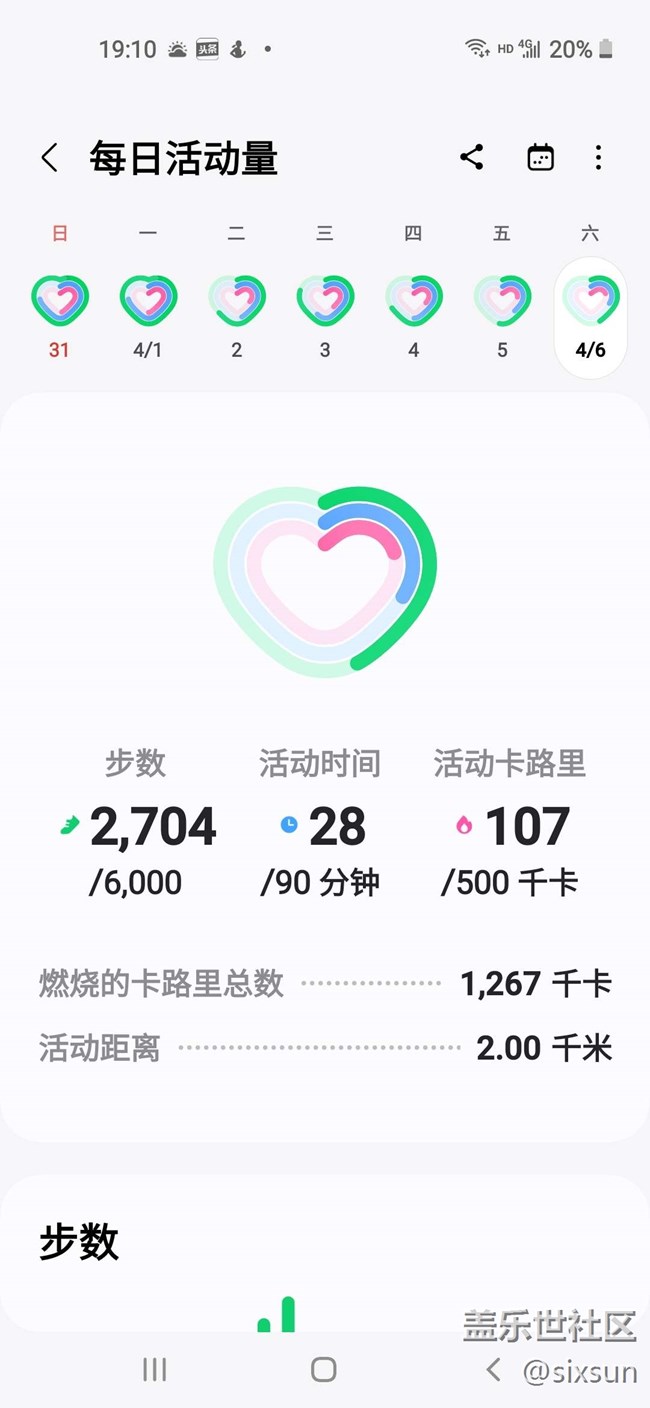
Task: Select Saturday 4/6 in the week row
Action: [x=590, y=318]
